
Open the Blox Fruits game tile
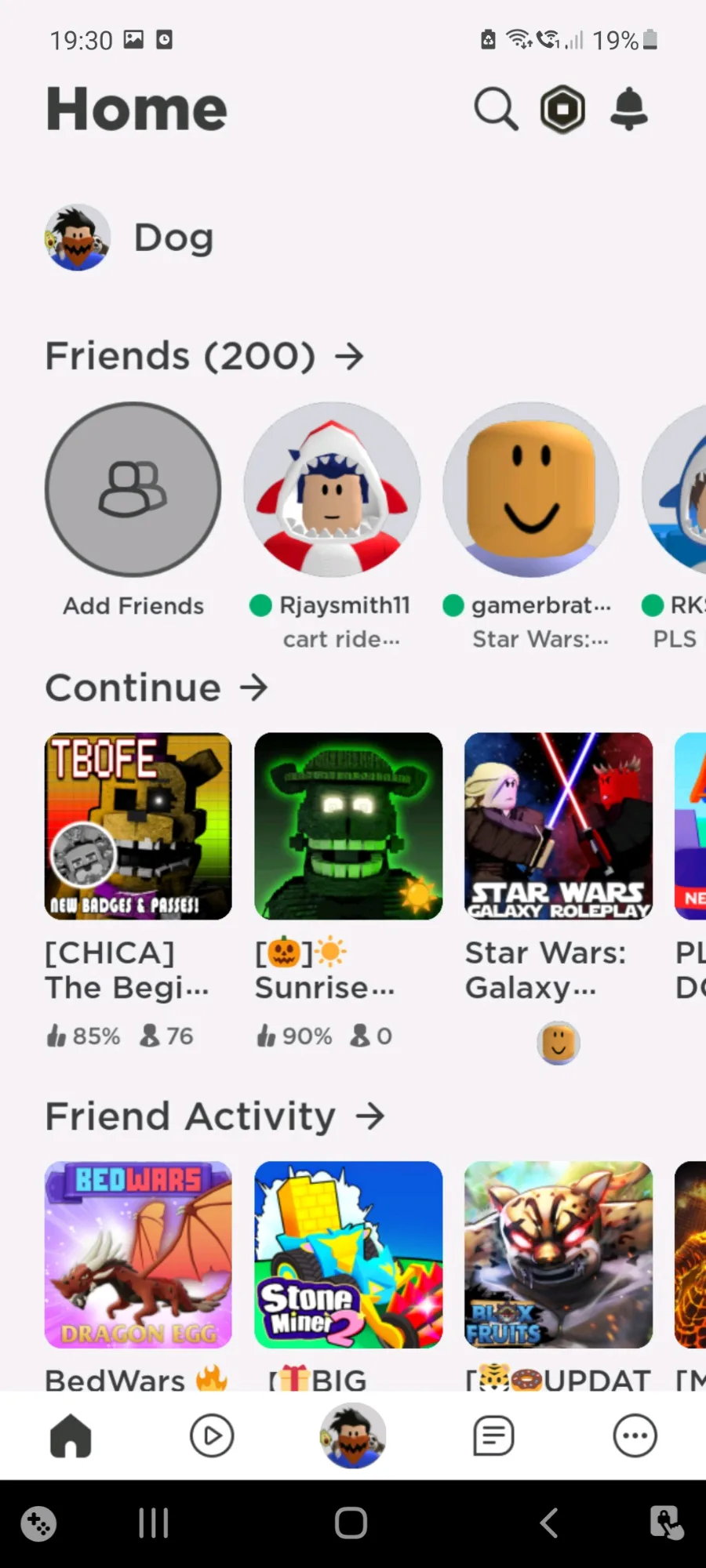(558, 1254)
